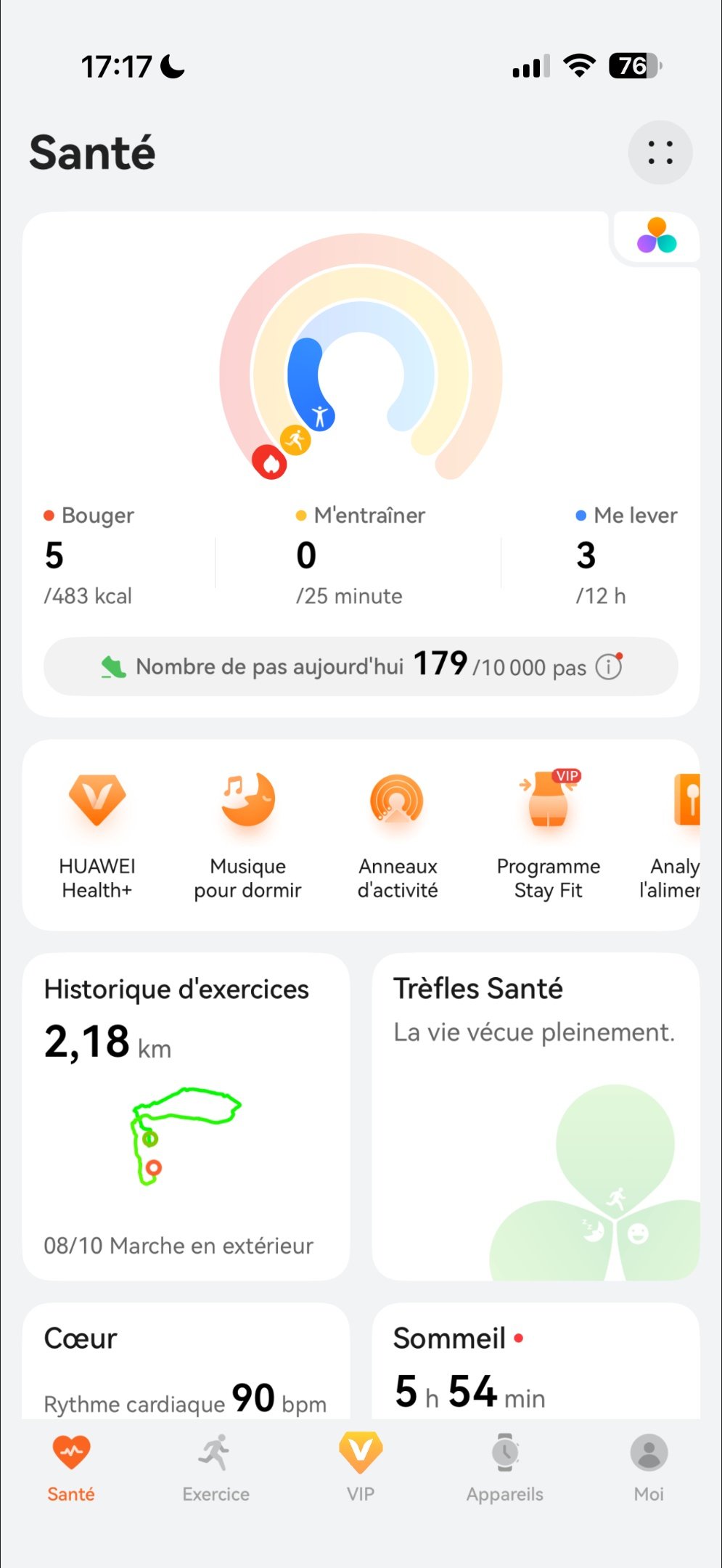Open the Trèfles Santé card

pos(536,1116)
